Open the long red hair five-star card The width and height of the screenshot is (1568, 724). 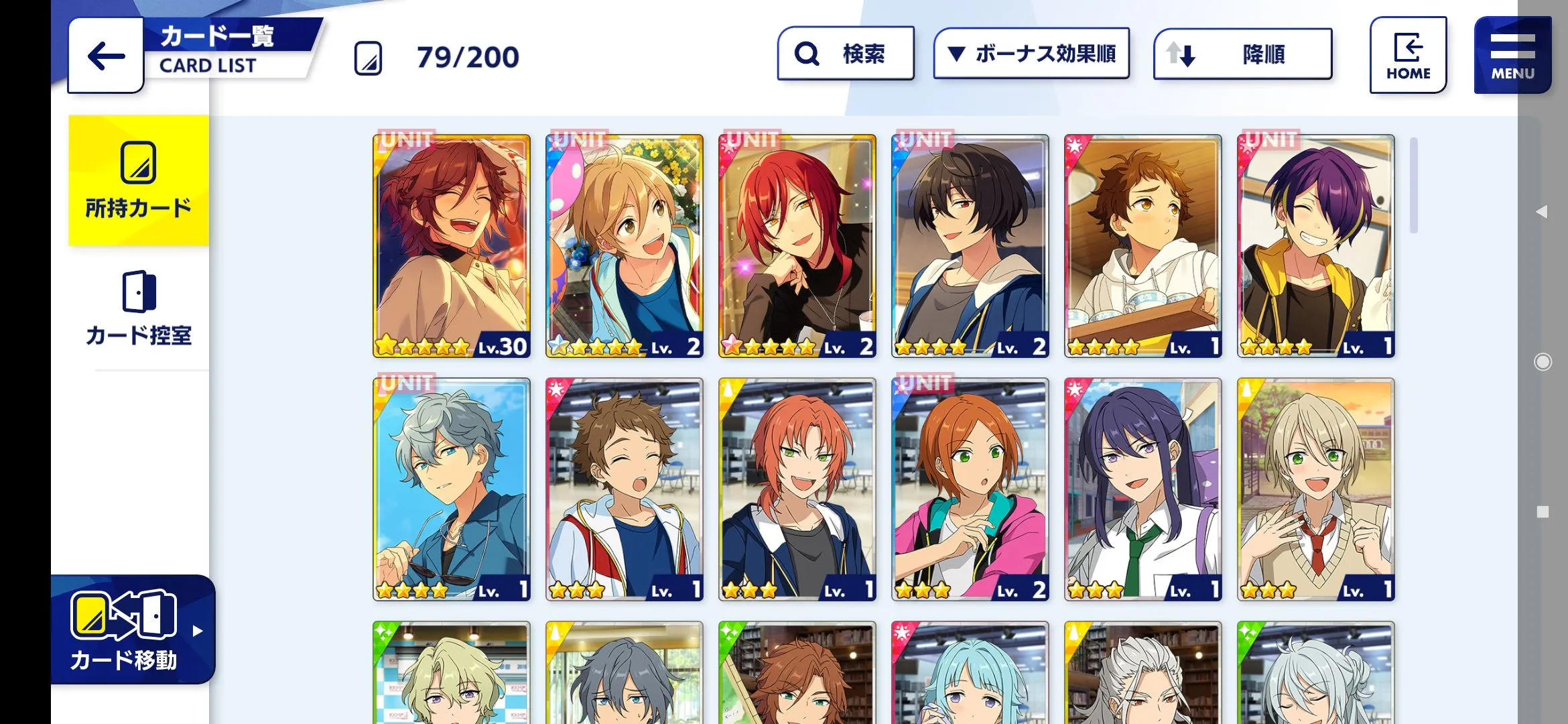coord(797,246)
